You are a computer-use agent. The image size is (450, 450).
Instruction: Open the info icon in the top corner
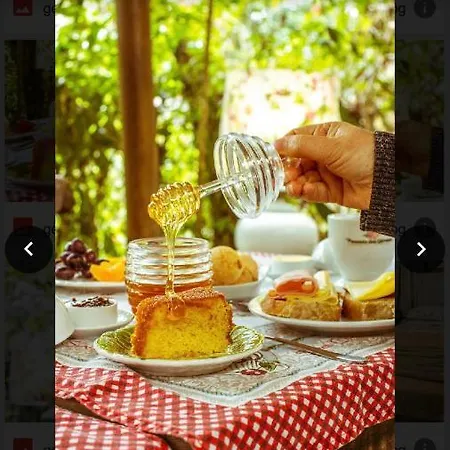coord(425,8)
